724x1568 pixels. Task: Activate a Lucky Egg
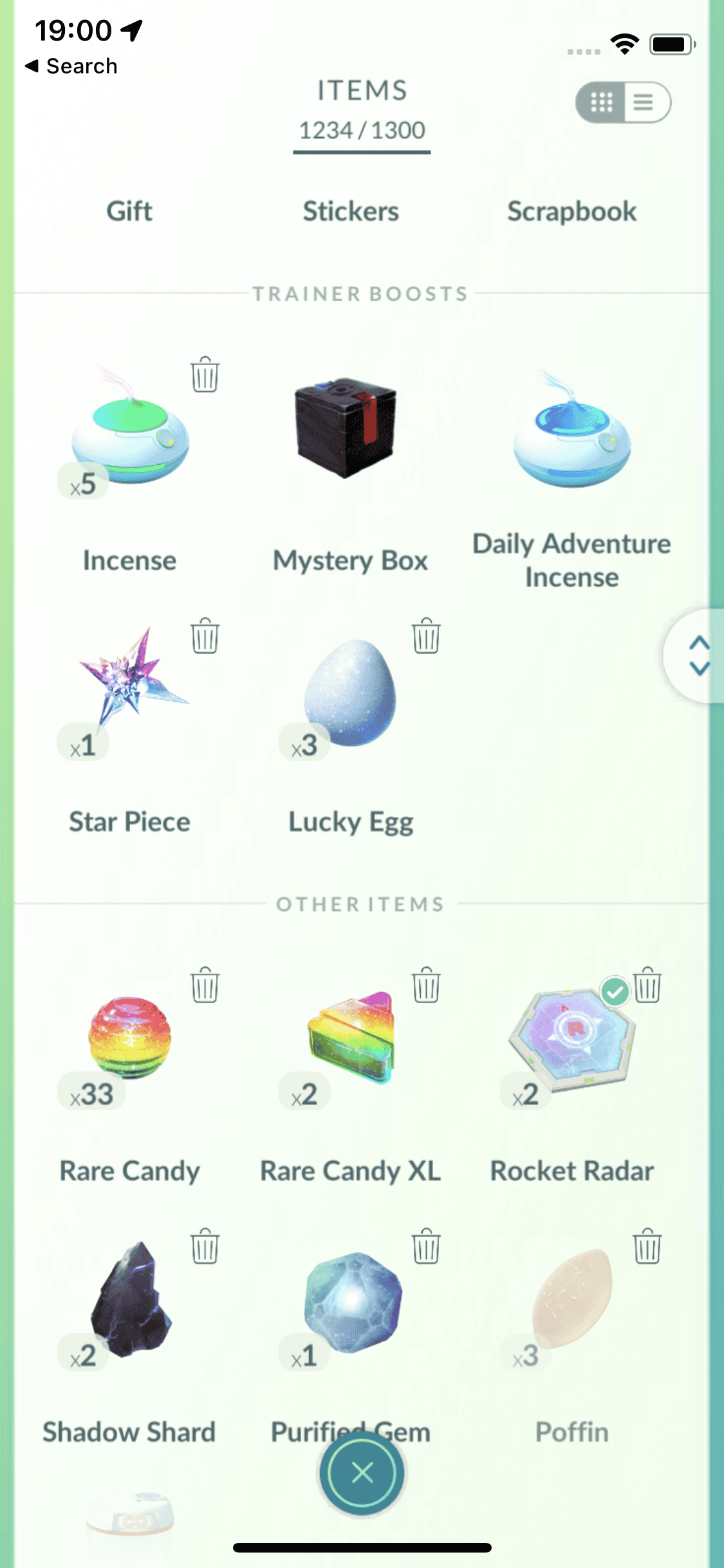click(351, 692)
